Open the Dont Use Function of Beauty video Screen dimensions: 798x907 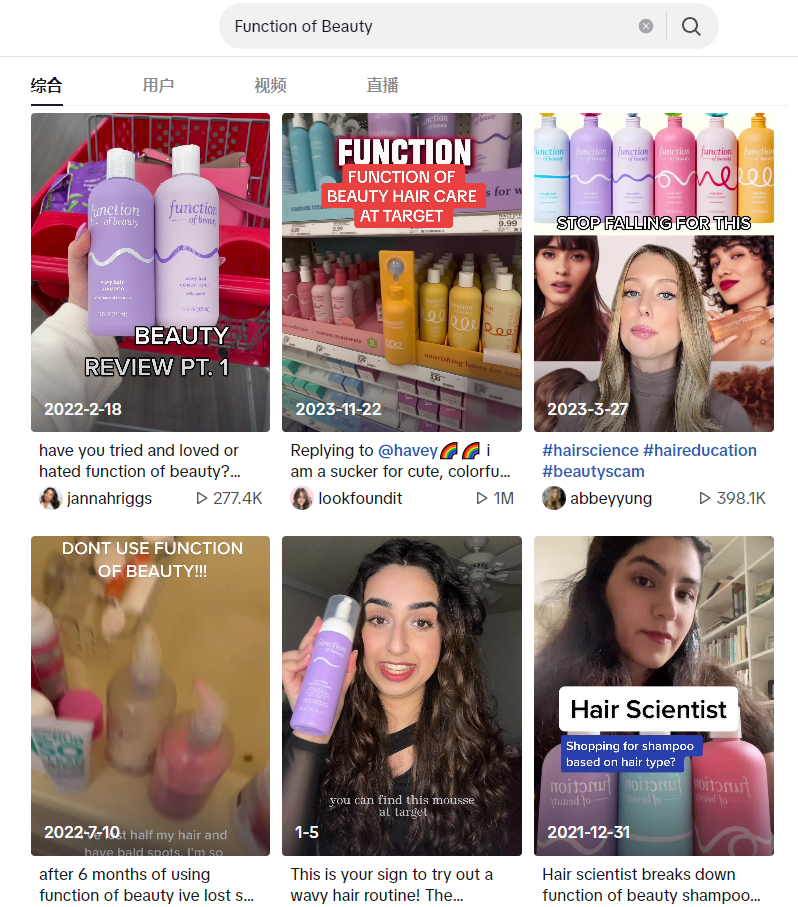tap(150, 695)
